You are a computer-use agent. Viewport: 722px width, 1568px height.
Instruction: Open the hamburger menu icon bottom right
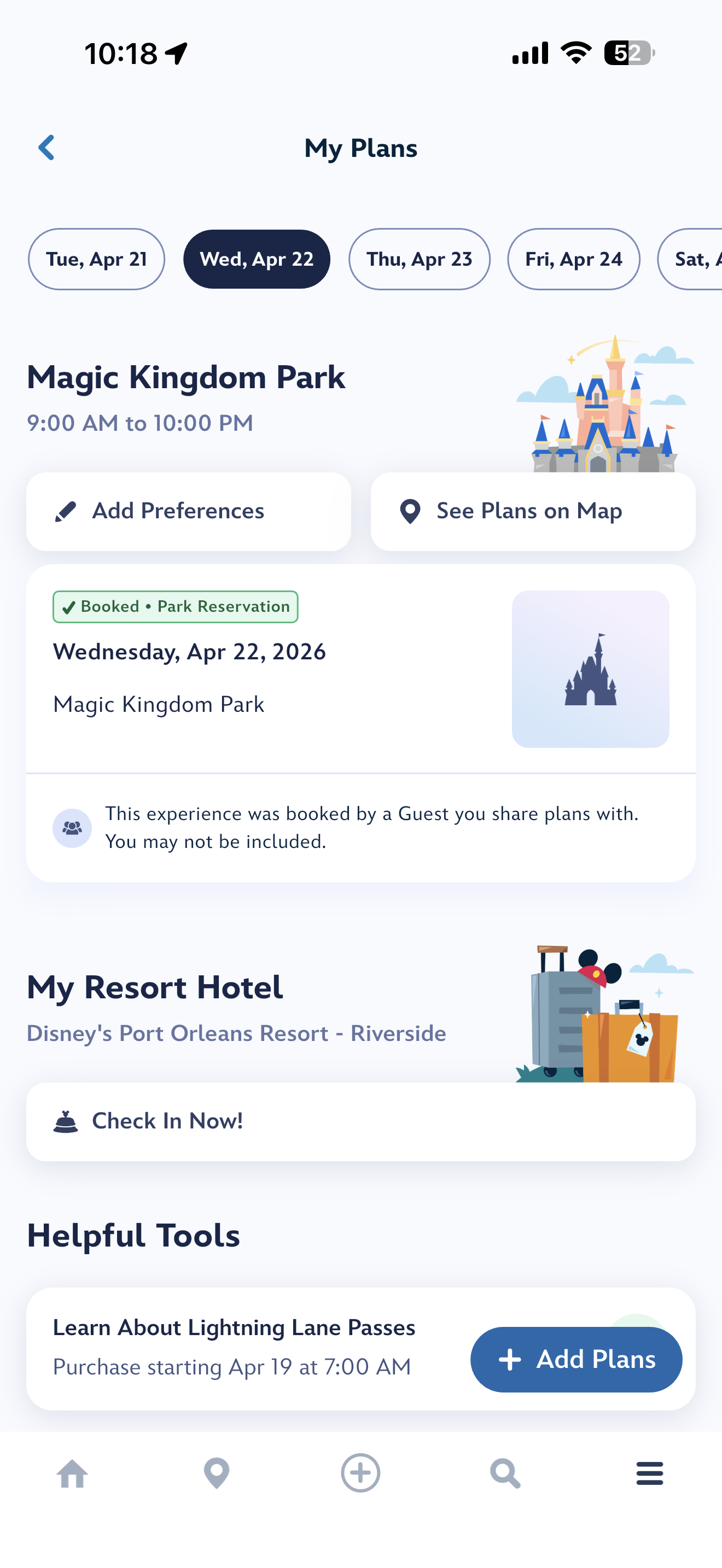pyautogui.click(x=650, y=1473)
